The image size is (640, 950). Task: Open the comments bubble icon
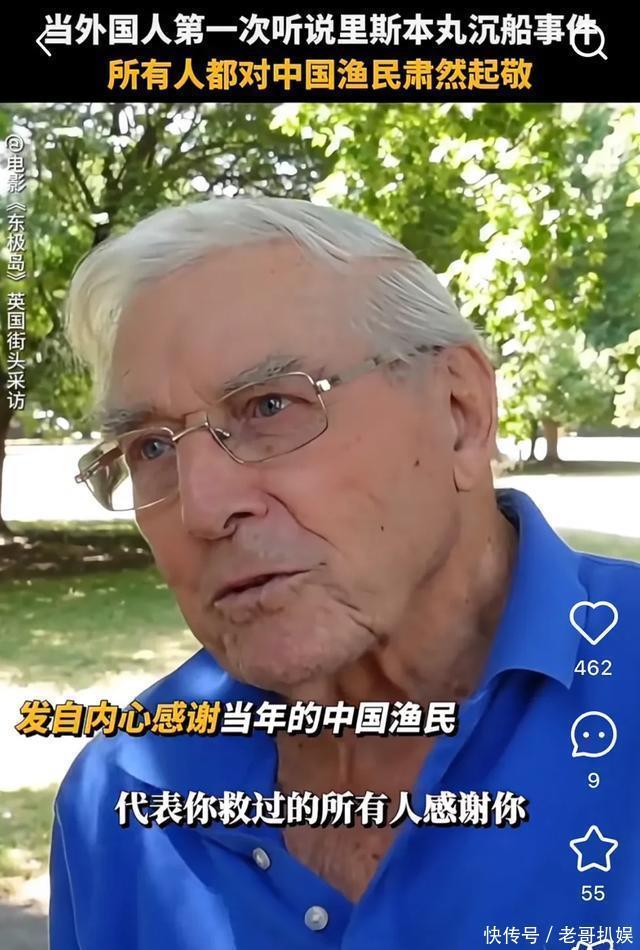[x=593, y=735]
